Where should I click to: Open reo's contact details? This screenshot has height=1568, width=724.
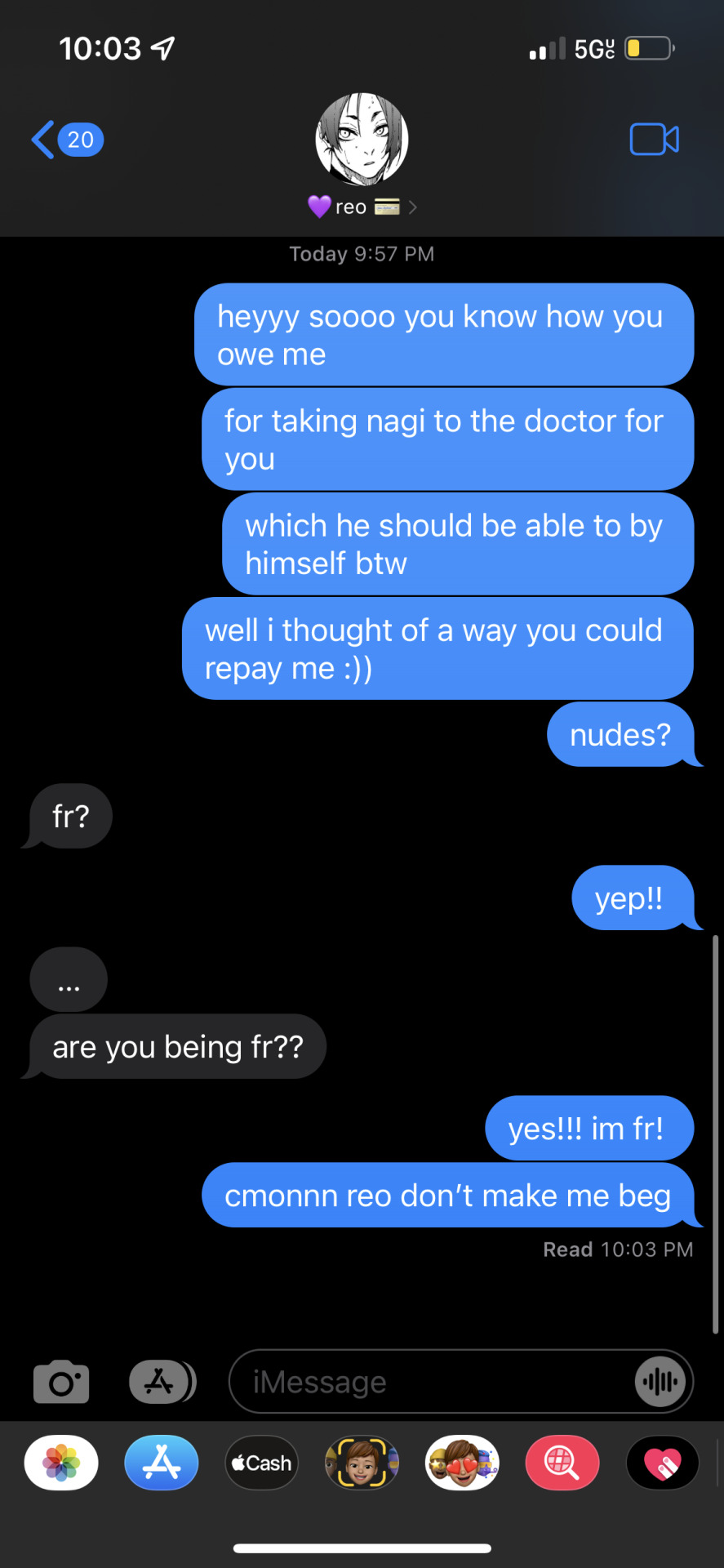click(x=362, y=155)
